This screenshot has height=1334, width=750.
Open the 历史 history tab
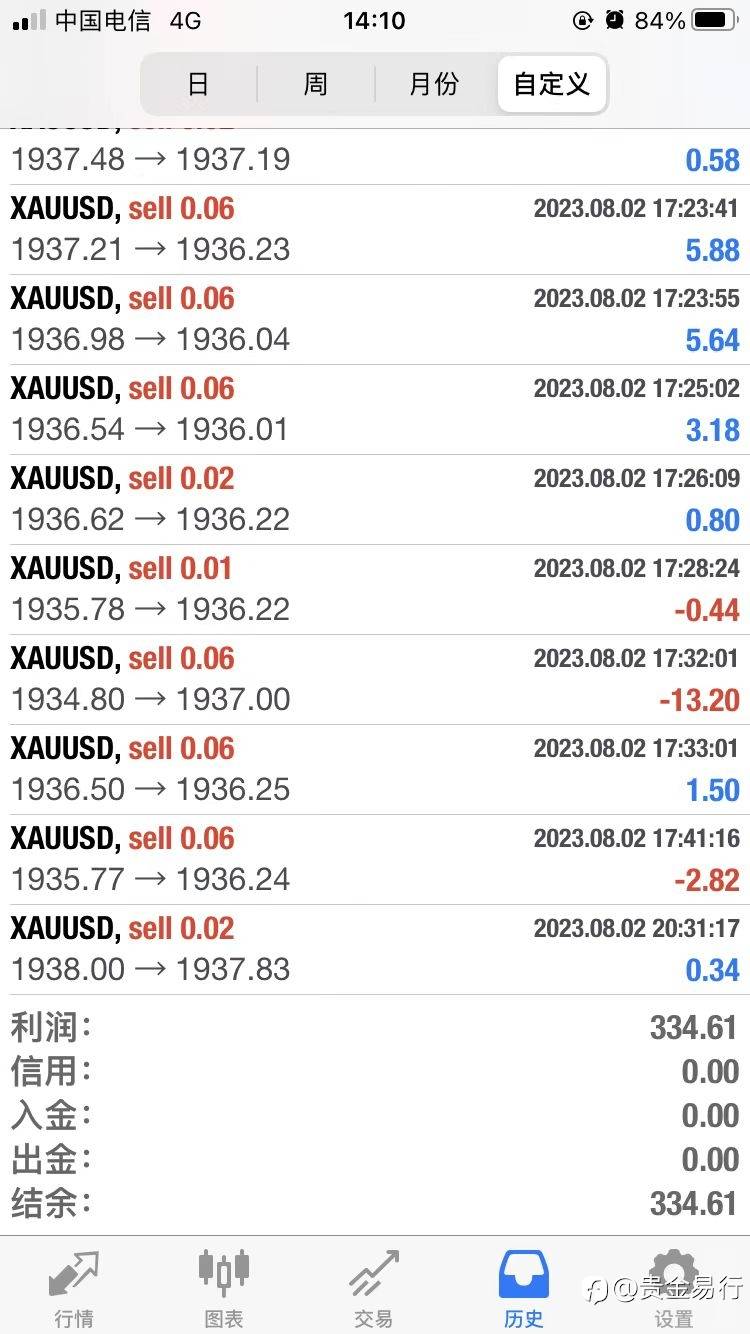point(524,1288)
